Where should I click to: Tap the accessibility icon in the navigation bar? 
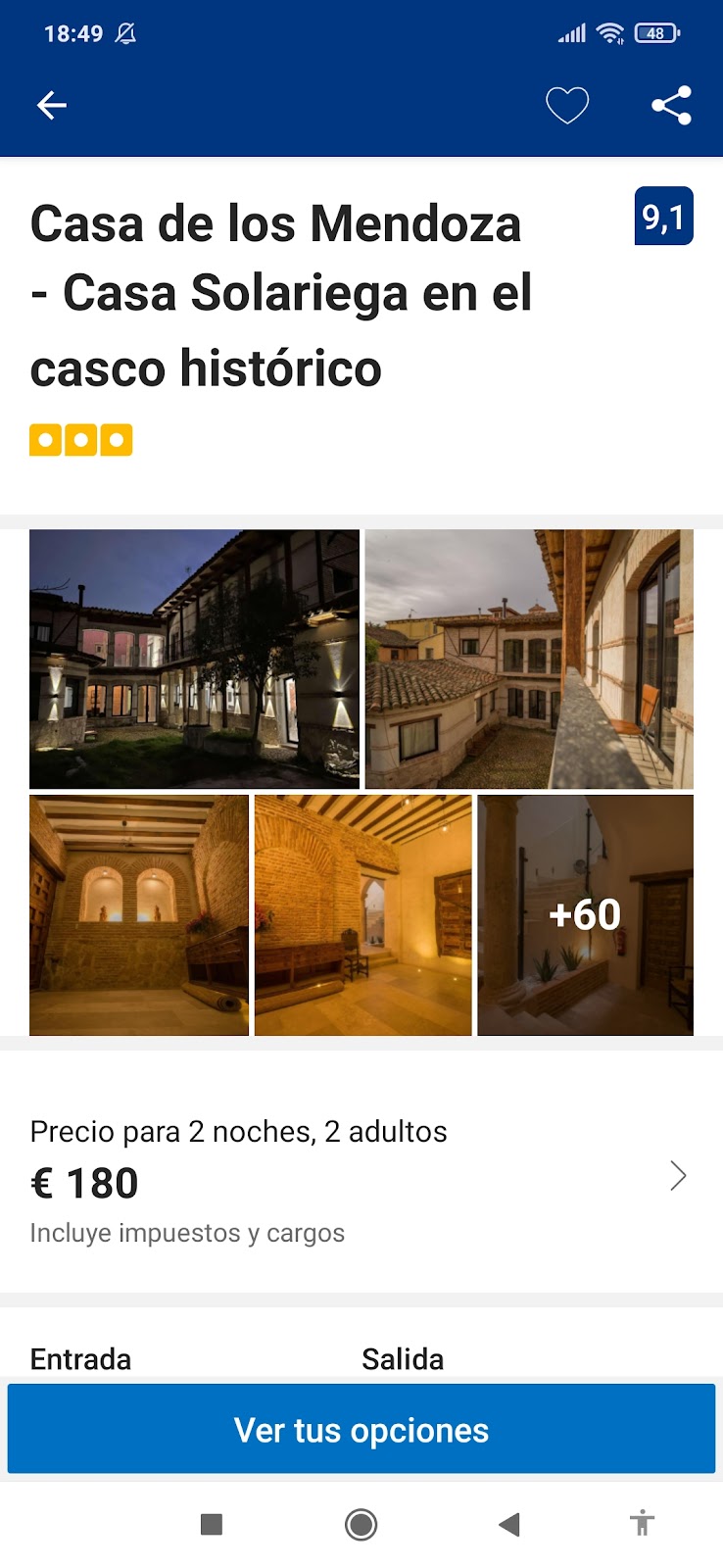tap(642, 1525)
